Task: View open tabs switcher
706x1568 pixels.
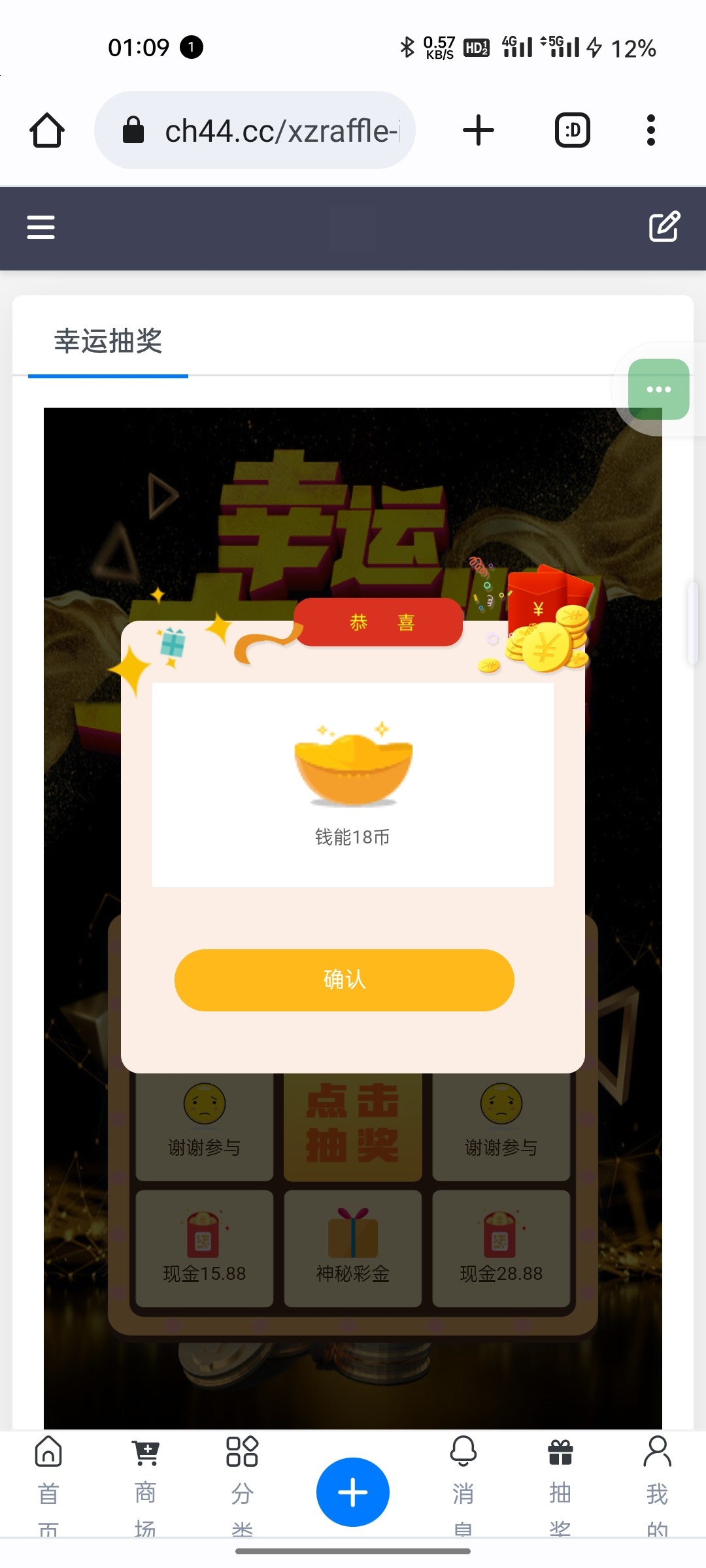Action: coord(573,131)
